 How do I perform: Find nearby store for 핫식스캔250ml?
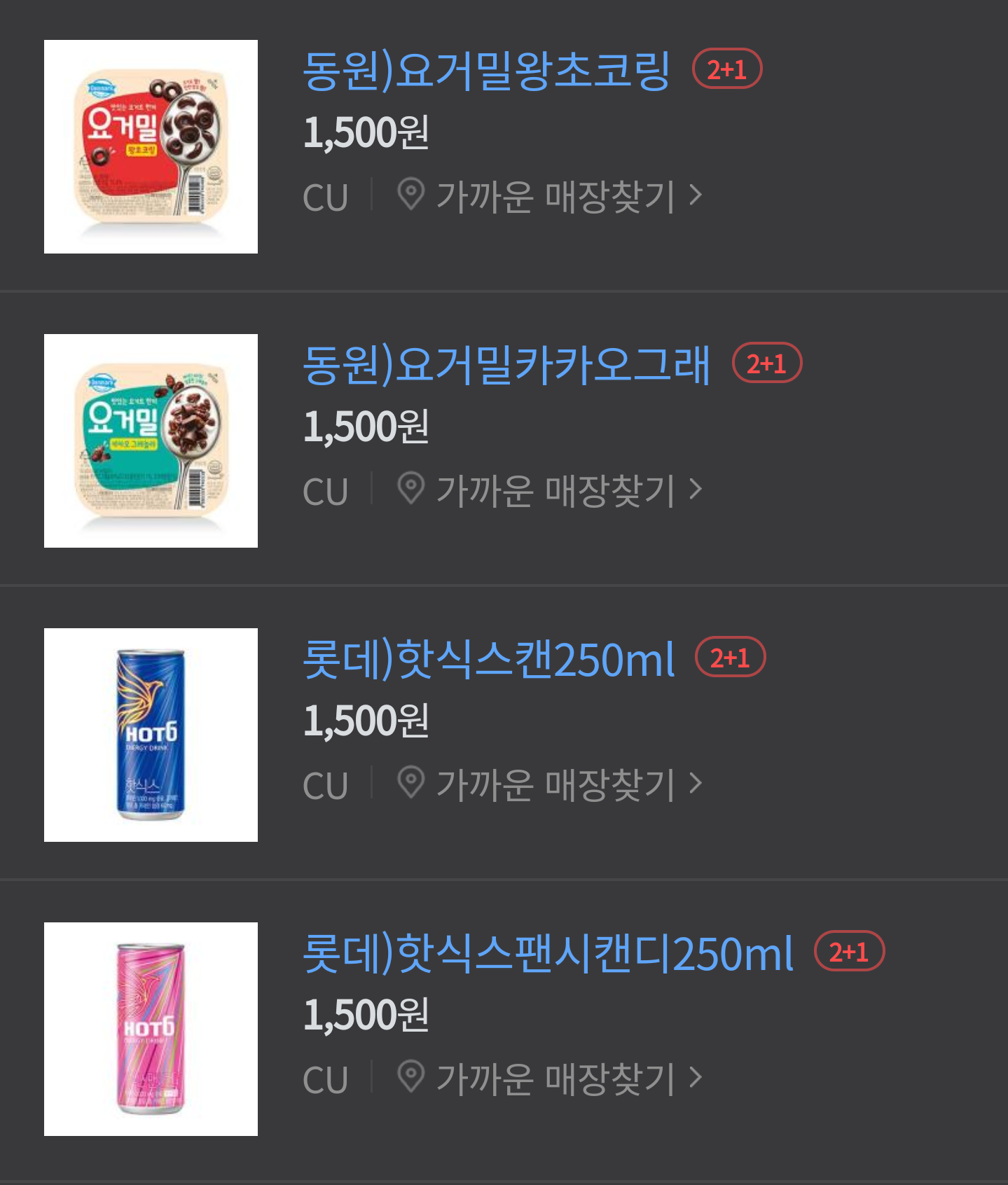click(550, 784)
